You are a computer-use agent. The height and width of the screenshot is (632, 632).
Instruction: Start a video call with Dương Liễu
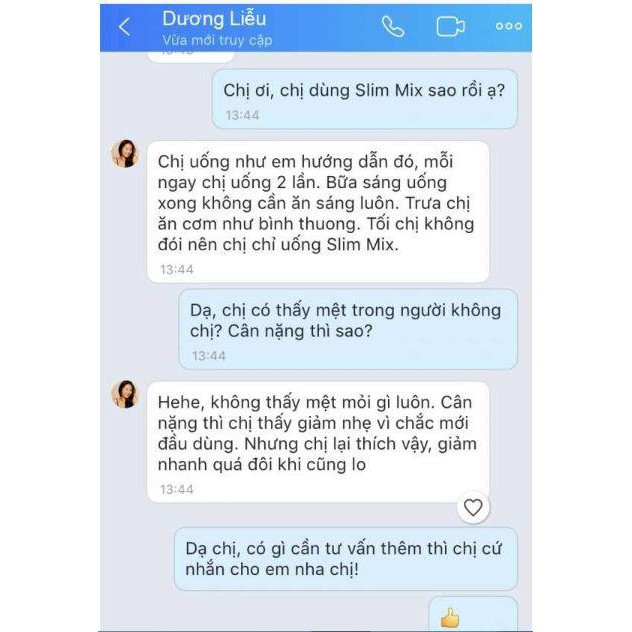tap(451, 27)
